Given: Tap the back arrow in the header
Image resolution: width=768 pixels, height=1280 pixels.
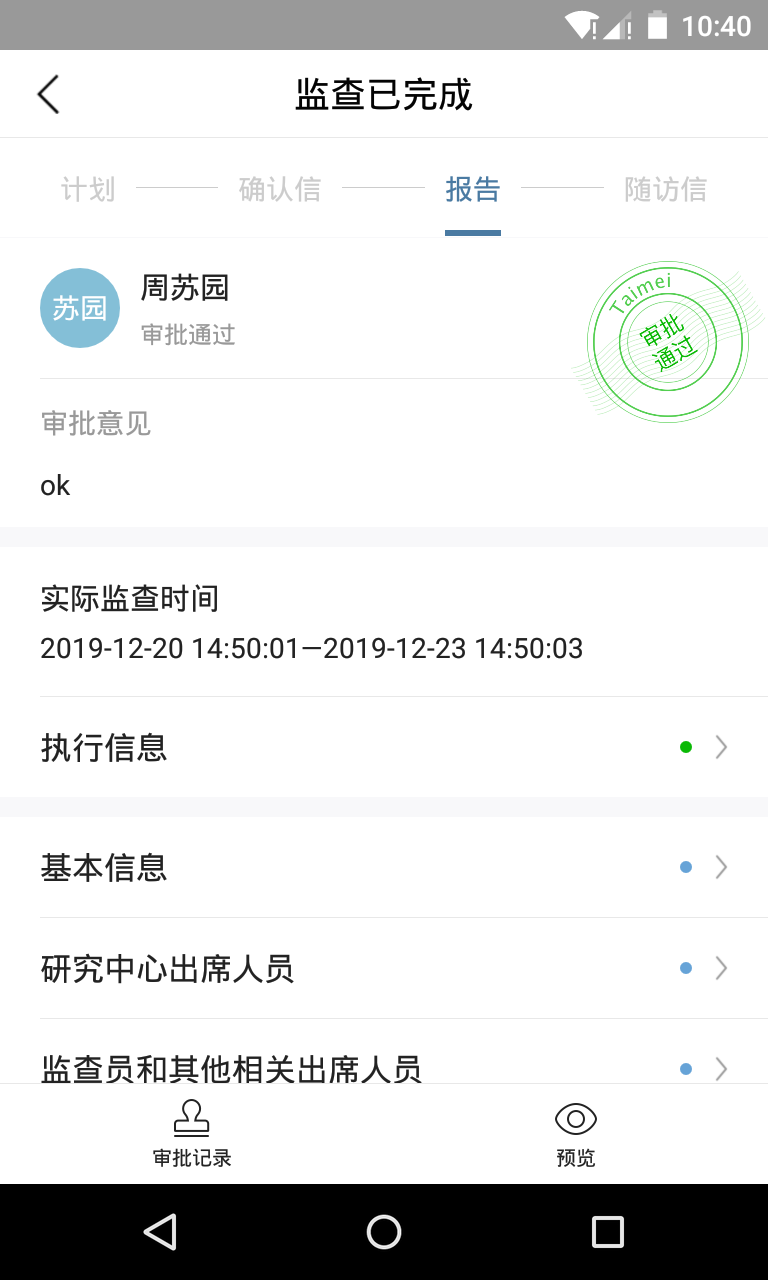Looking at the screenshot, I should (48, 93).
